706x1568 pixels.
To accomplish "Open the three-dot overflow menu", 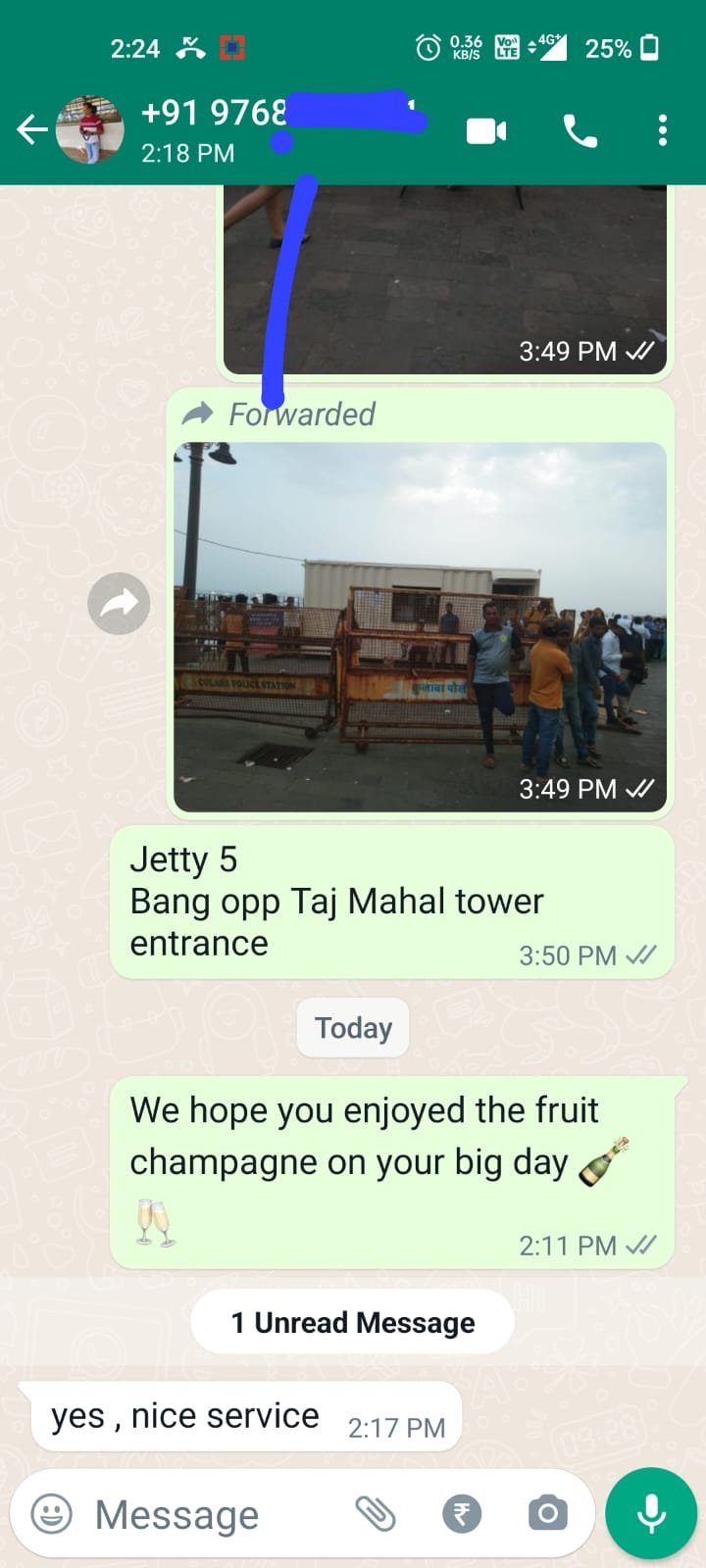I will 663,130.
